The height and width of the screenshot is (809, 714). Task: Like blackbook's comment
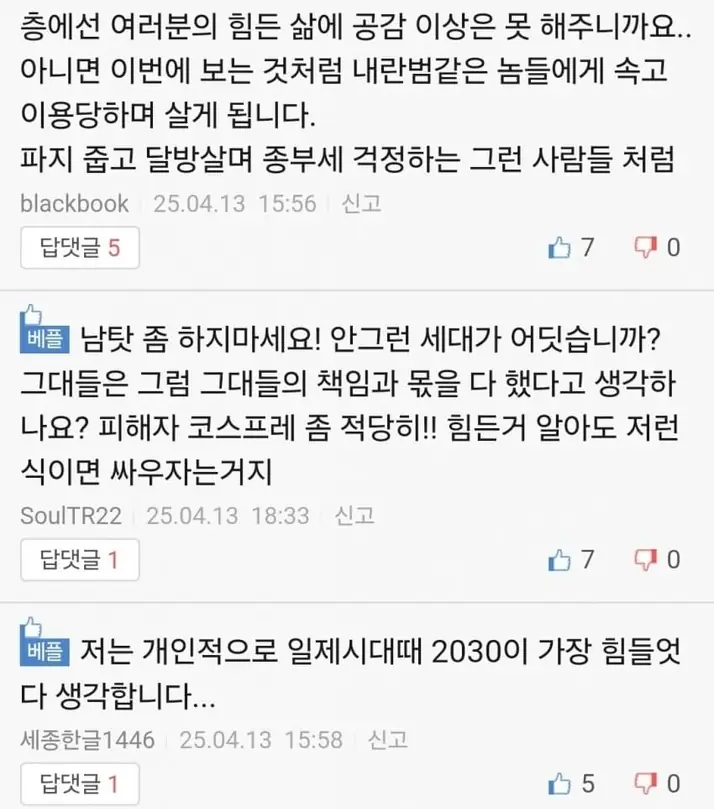click(559, 248)
